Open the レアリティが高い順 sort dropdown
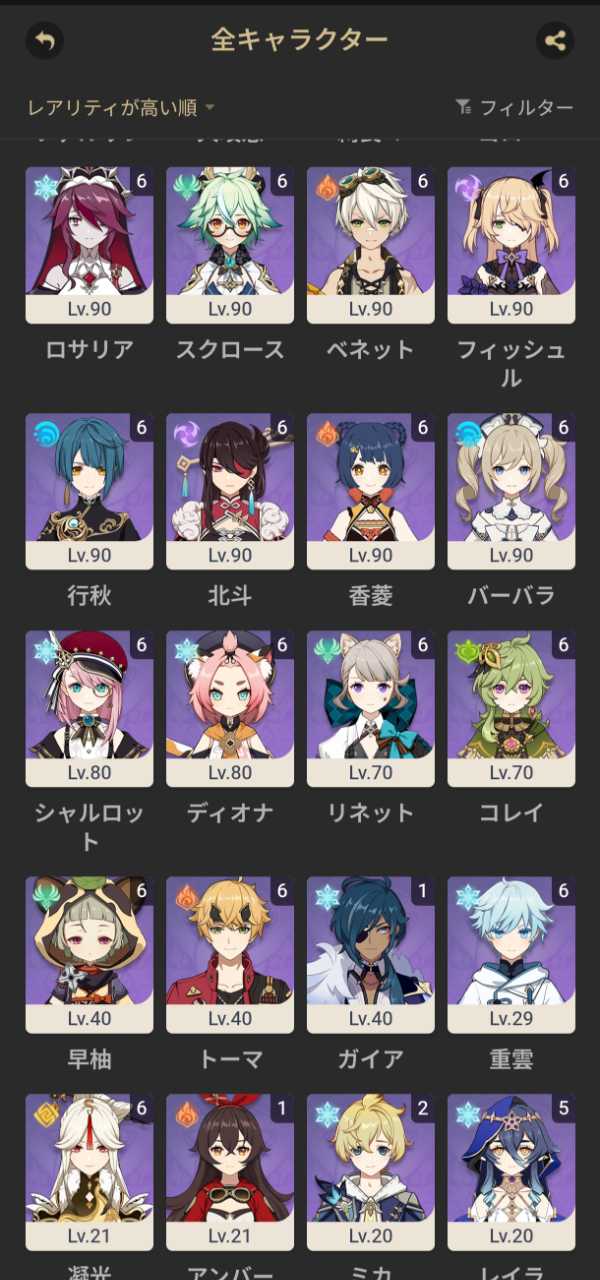 [x=121, y=107]
